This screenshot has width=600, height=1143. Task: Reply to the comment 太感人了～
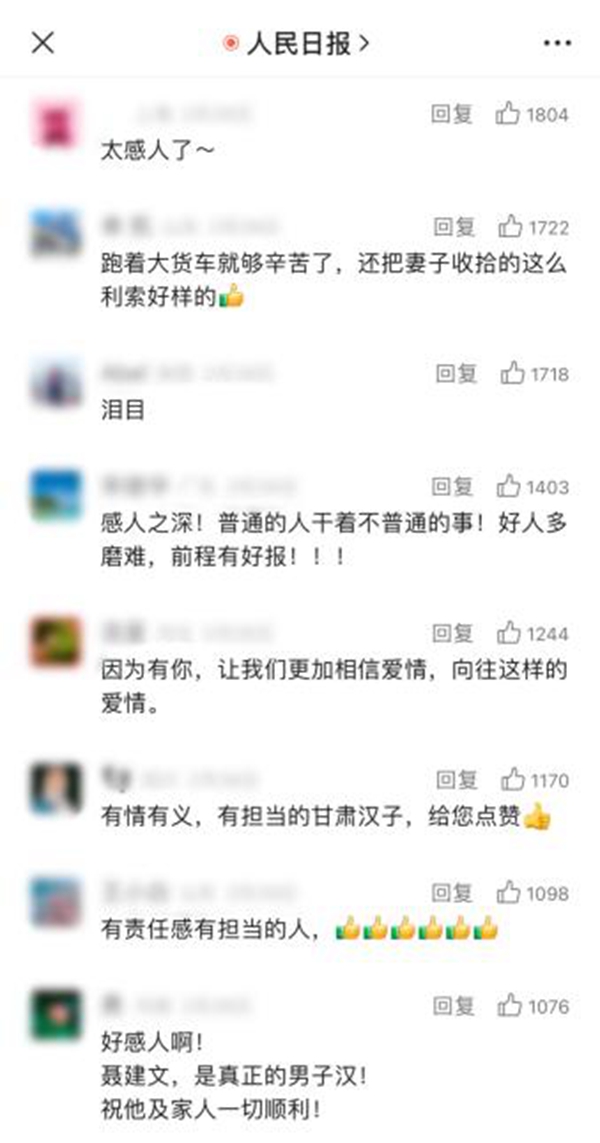[x=452, y=115]
